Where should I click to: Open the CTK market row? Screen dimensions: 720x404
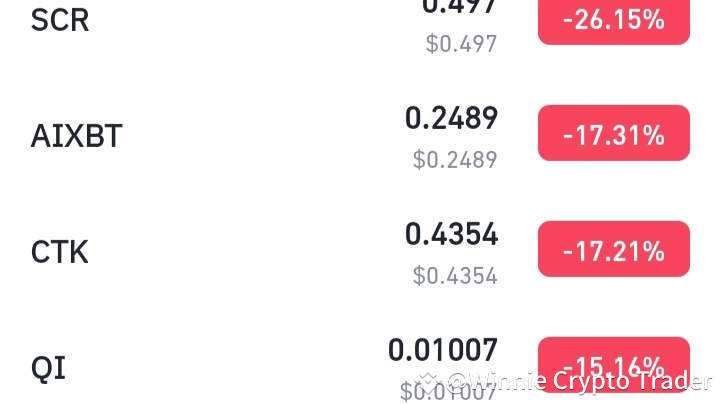60,252
